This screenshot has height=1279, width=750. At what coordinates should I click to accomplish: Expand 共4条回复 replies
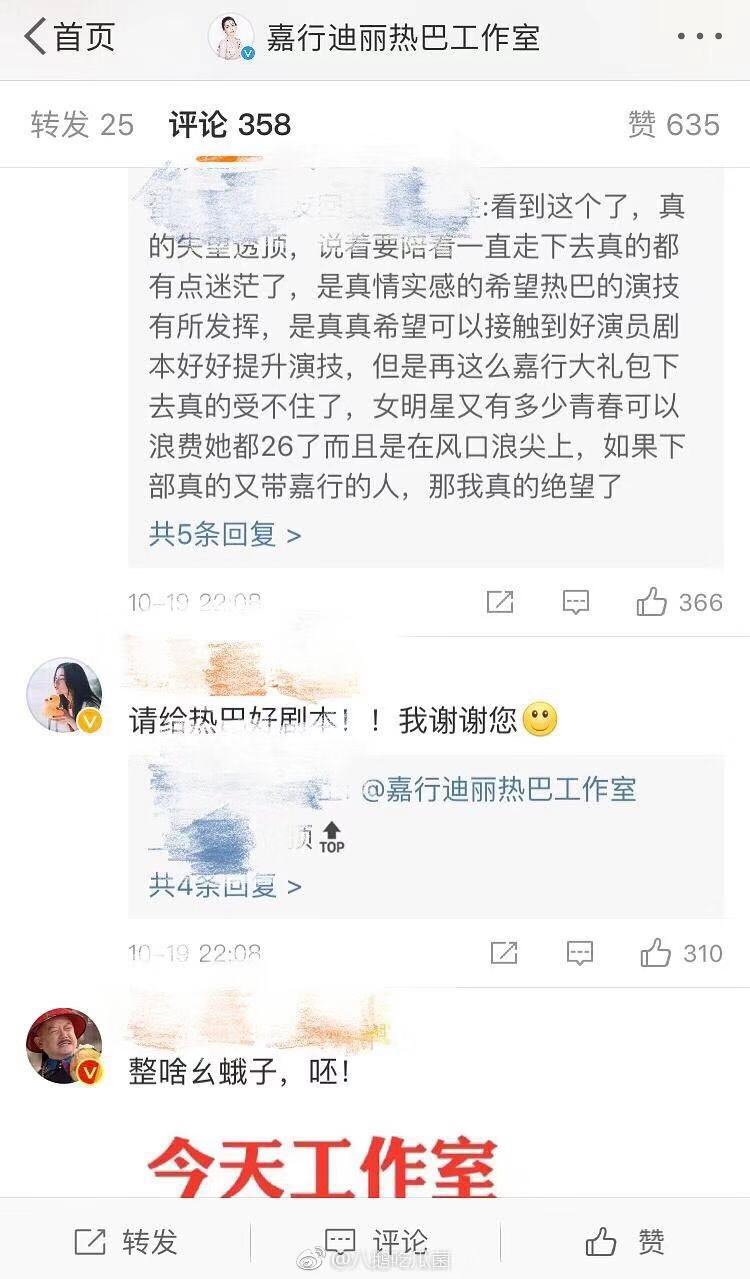225,885
